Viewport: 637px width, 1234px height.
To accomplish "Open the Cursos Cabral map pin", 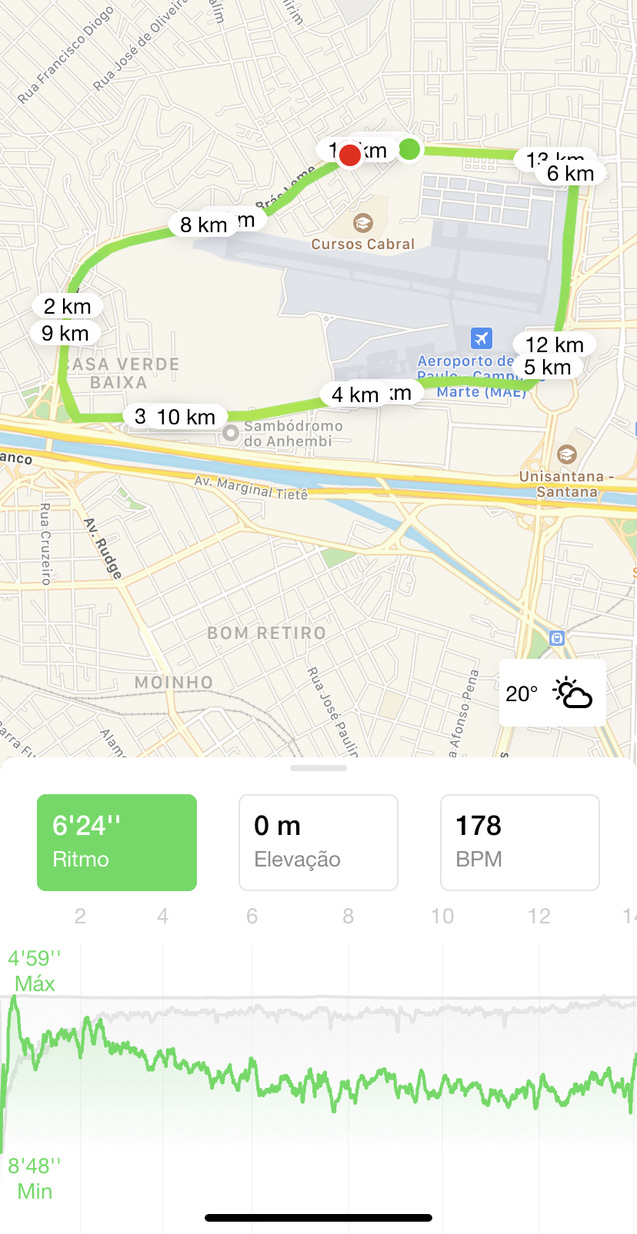I will 362,221.
